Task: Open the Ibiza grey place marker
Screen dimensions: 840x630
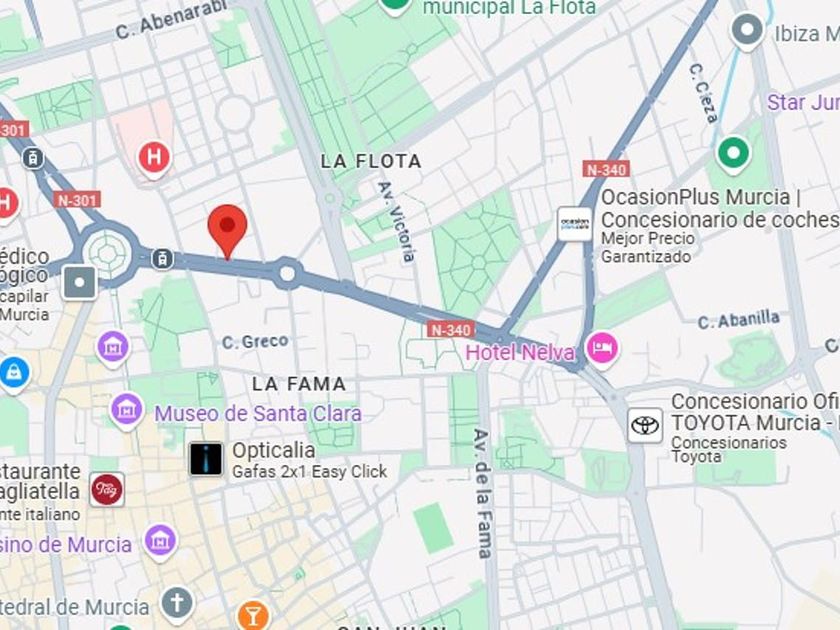Action: click(x=747, y=31)
